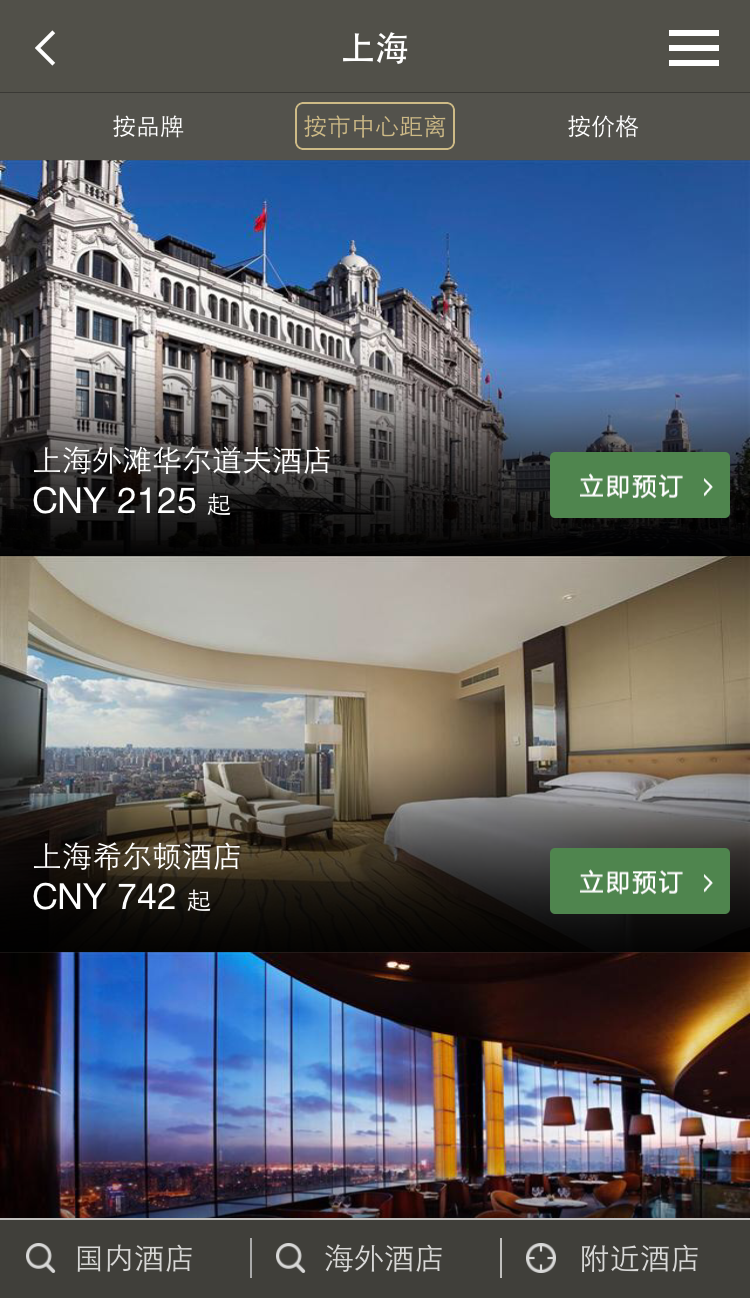750x1298 pixels.
Task: Open the restaurant-view hotel card below
Action: pyautogui.click(x=375, y=1085)
